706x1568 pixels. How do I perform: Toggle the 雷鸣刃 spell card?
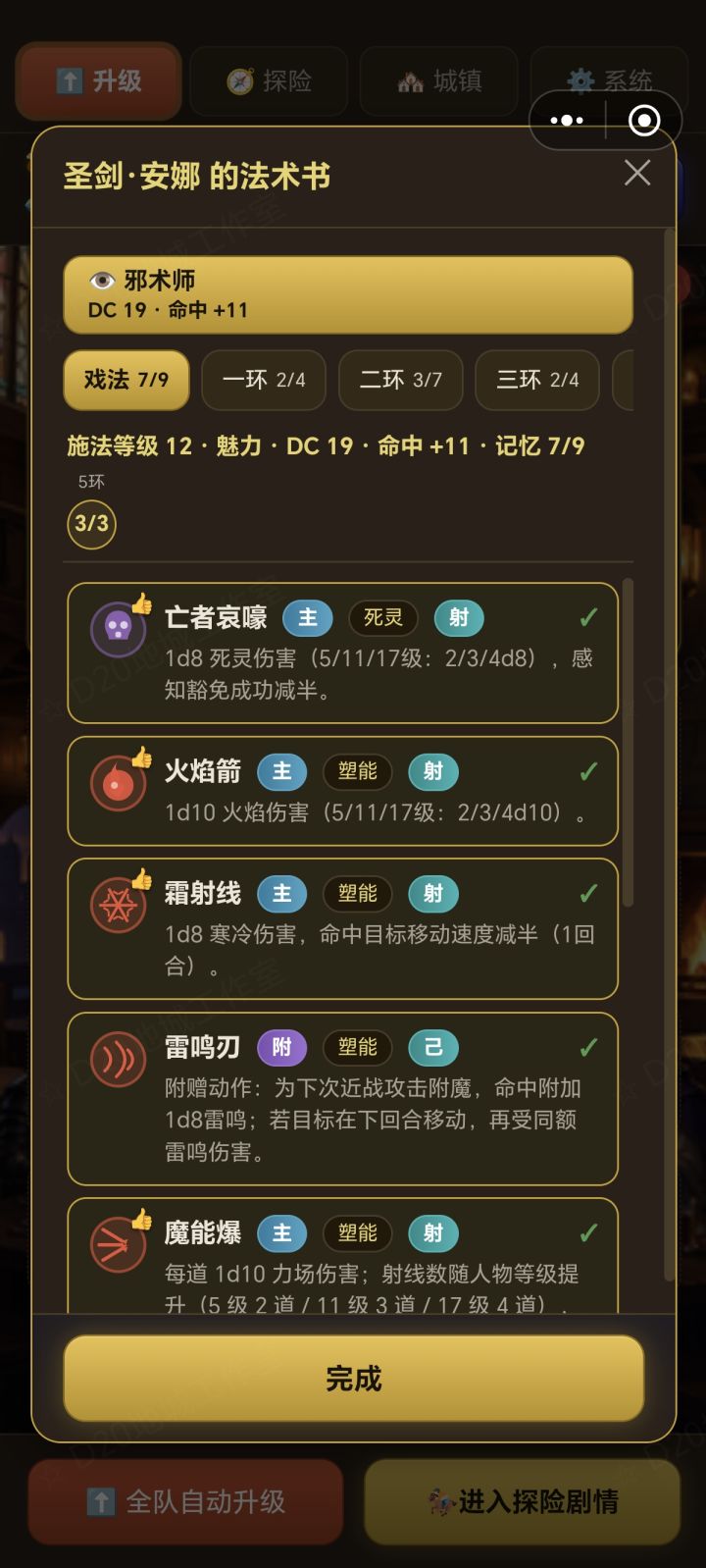click(343, 1099)
